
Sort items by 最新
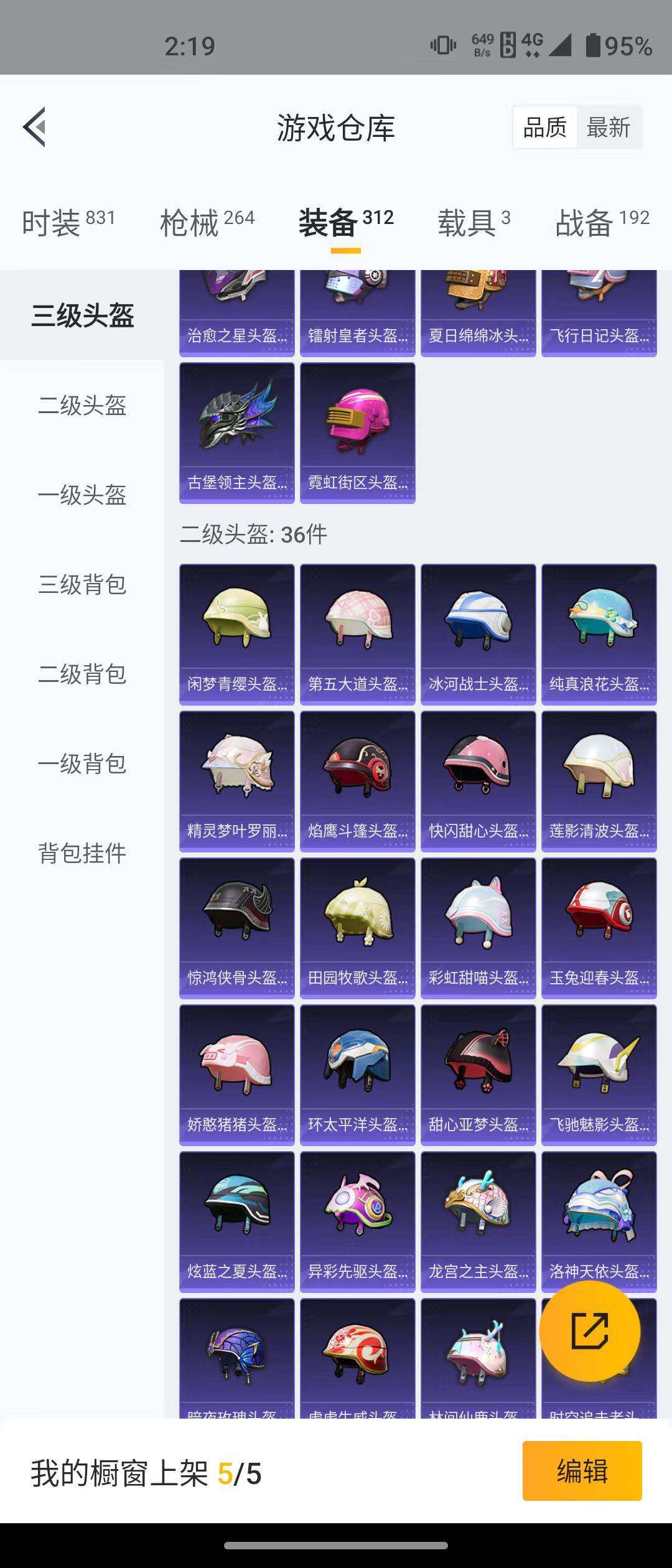[x=608, y=128]
